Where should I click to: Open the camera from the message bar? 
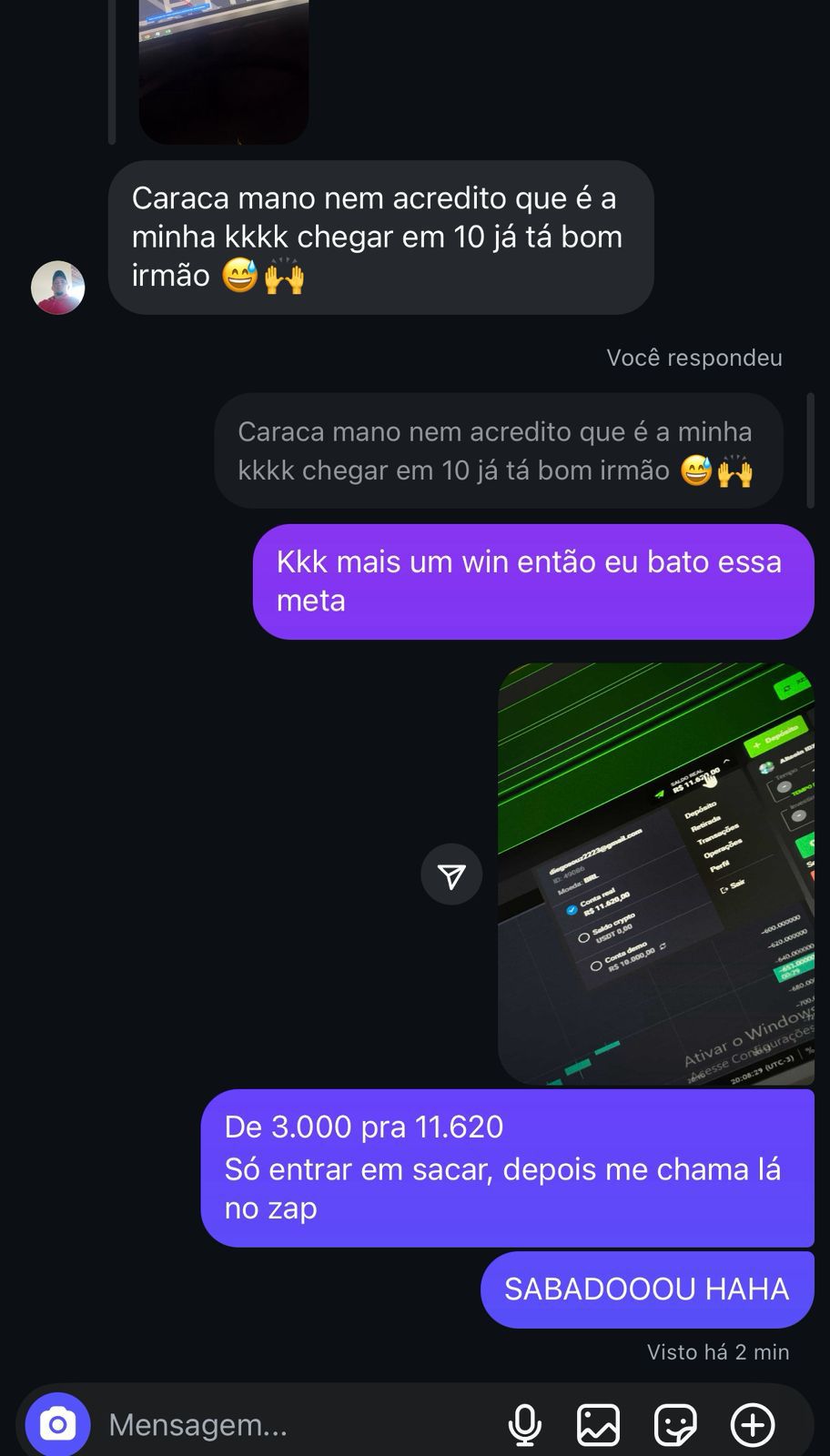click(x=57, y=1425)
